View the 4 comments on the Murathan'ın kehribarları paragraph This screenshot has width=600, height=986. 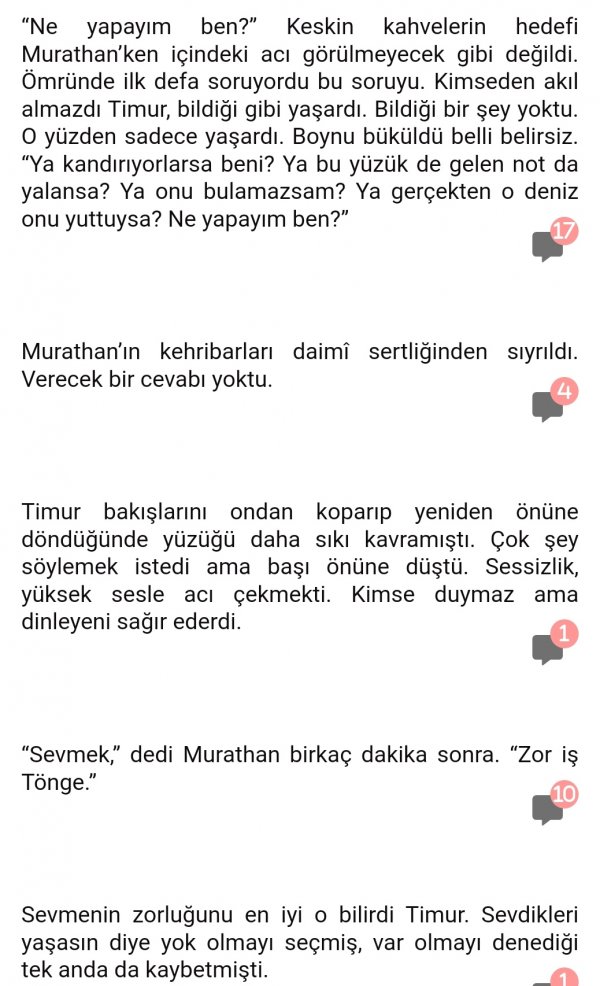[551, 400]
